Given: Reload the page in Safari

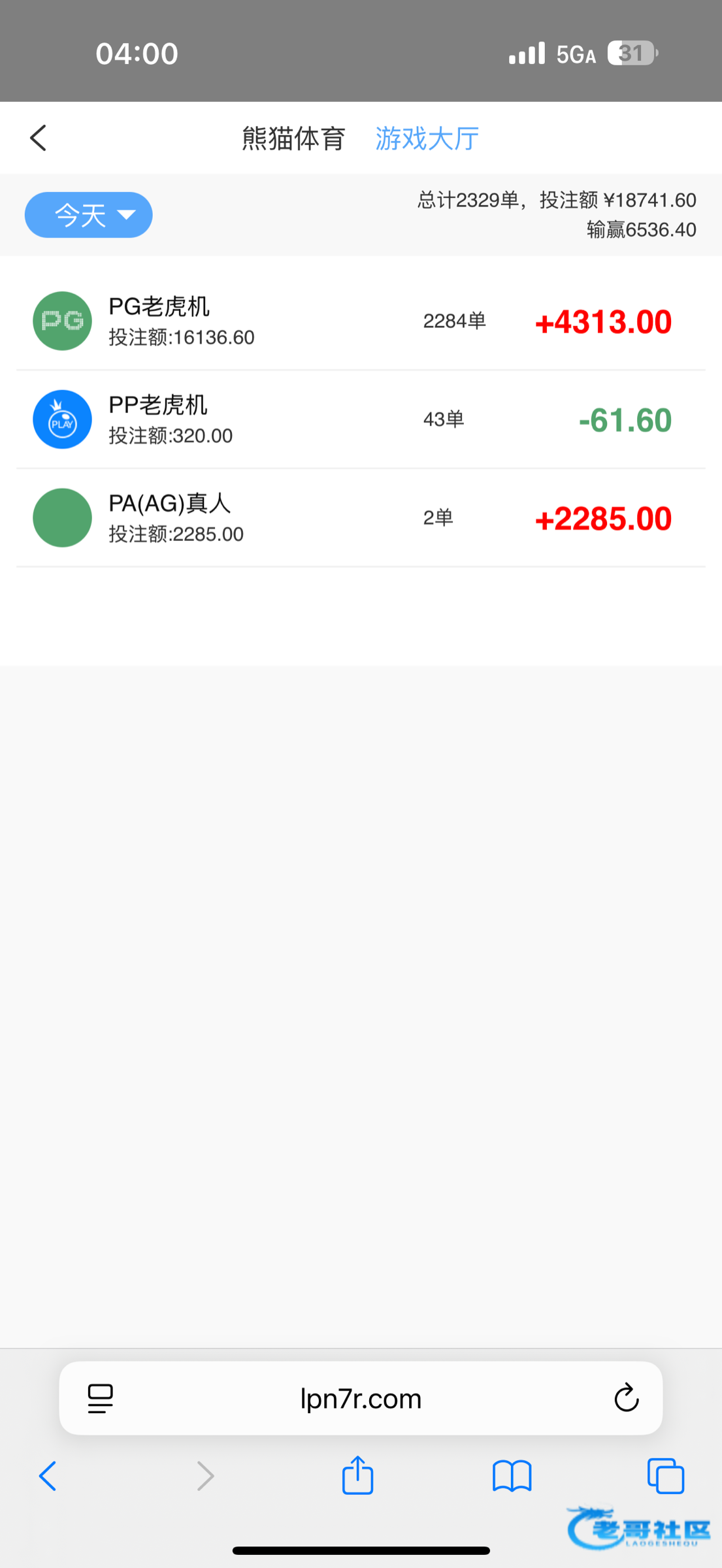Looking at the screenshot, I should click(x=626, y=1399).
